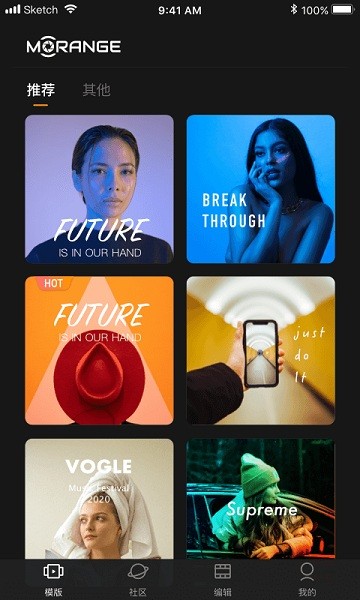Viewport: 360px width, 600px height.
Task: Switch to the 社区 community tab
Action: tap(138, 580)
